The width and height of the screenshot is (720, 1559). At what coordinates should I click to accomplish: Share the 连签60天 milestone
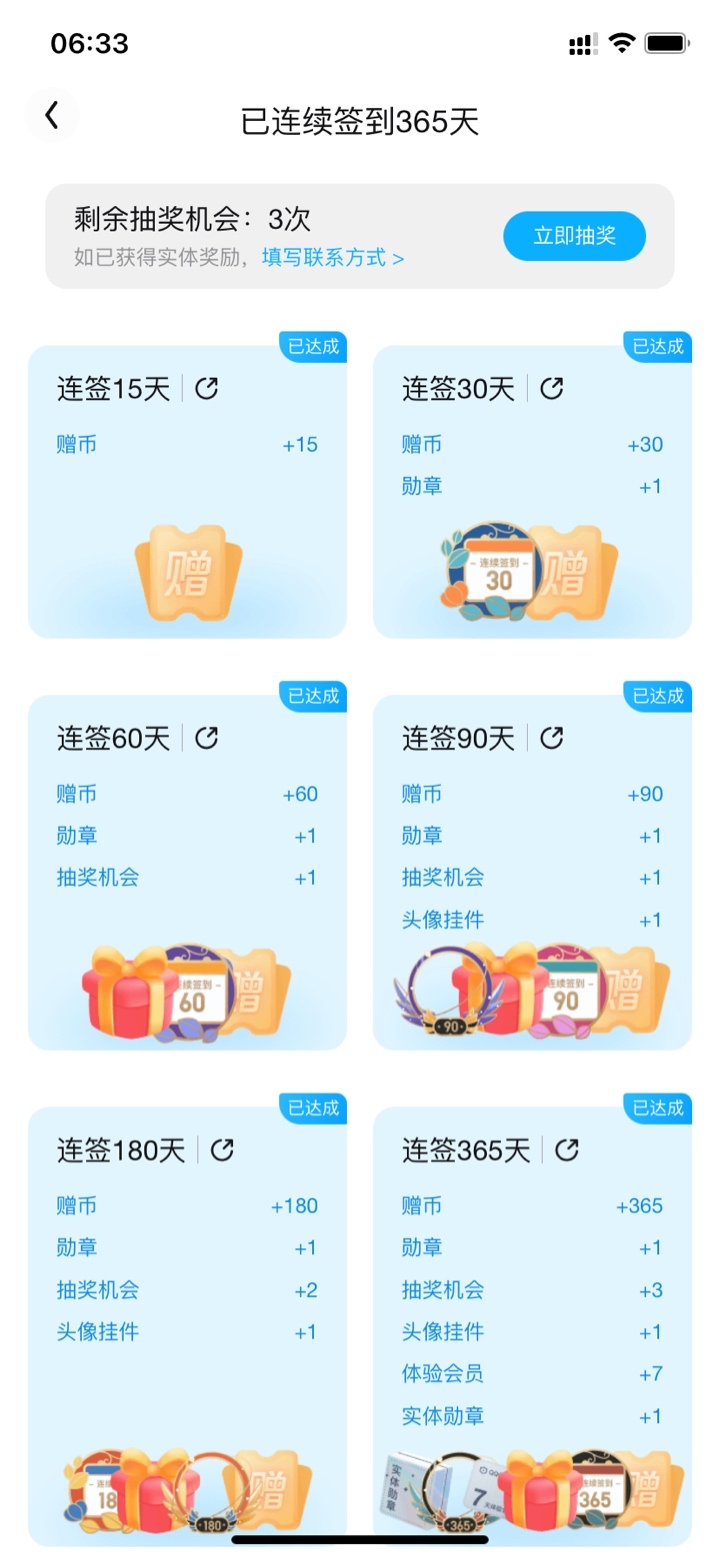[x=206, y=738]
